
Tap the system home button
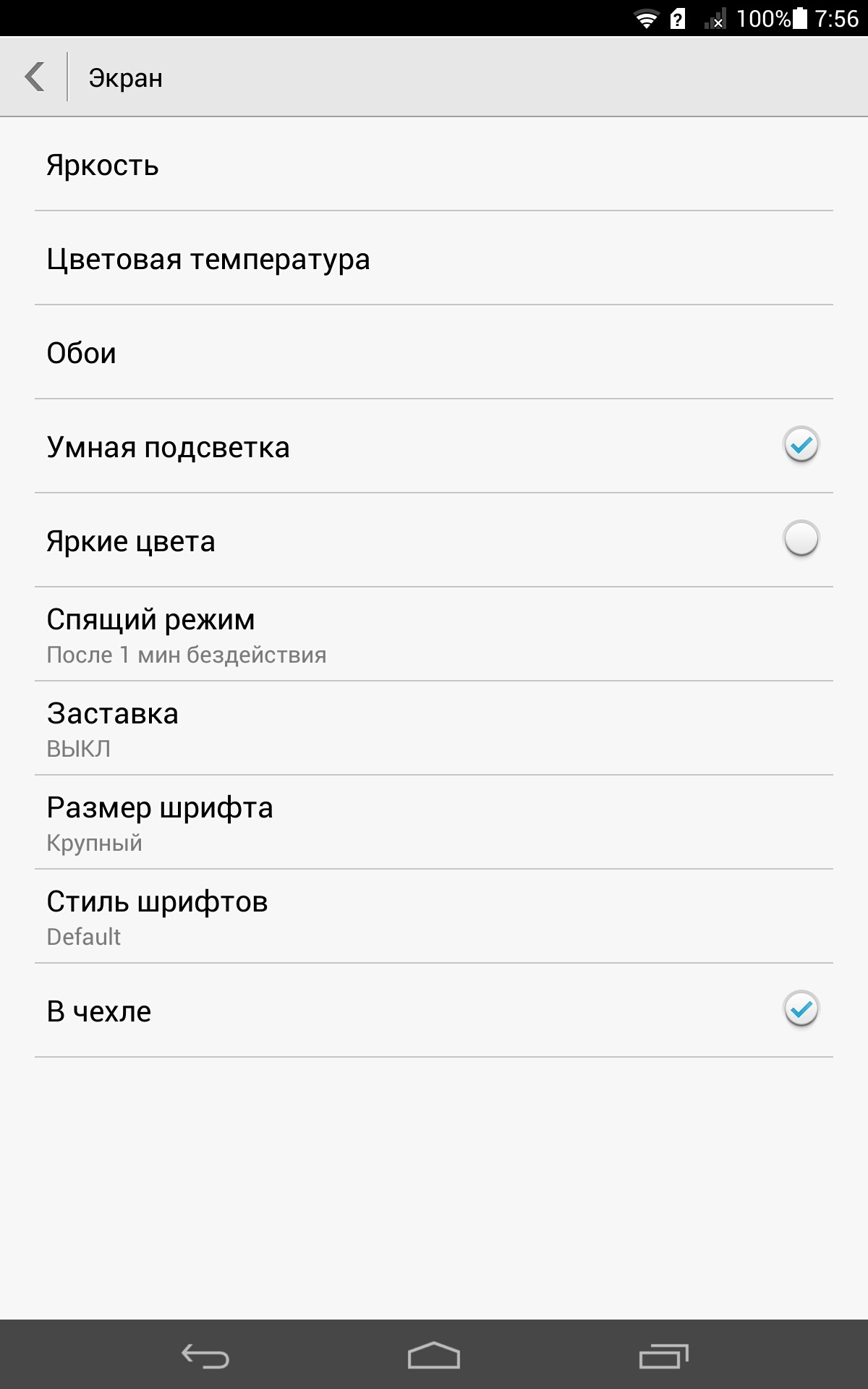point(434,1356)
